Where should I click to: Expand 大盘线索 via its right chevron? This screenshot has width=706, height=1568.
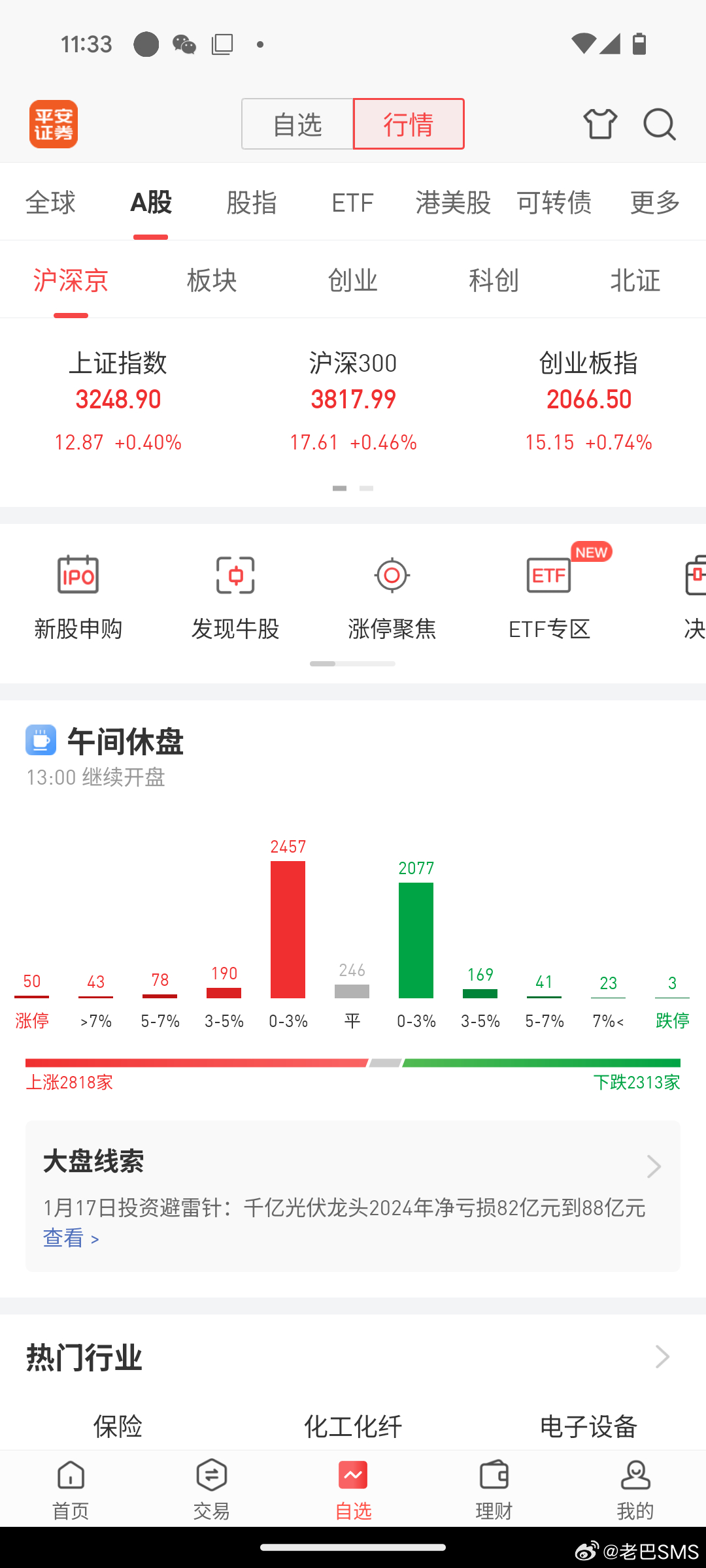coord(653,1166)
